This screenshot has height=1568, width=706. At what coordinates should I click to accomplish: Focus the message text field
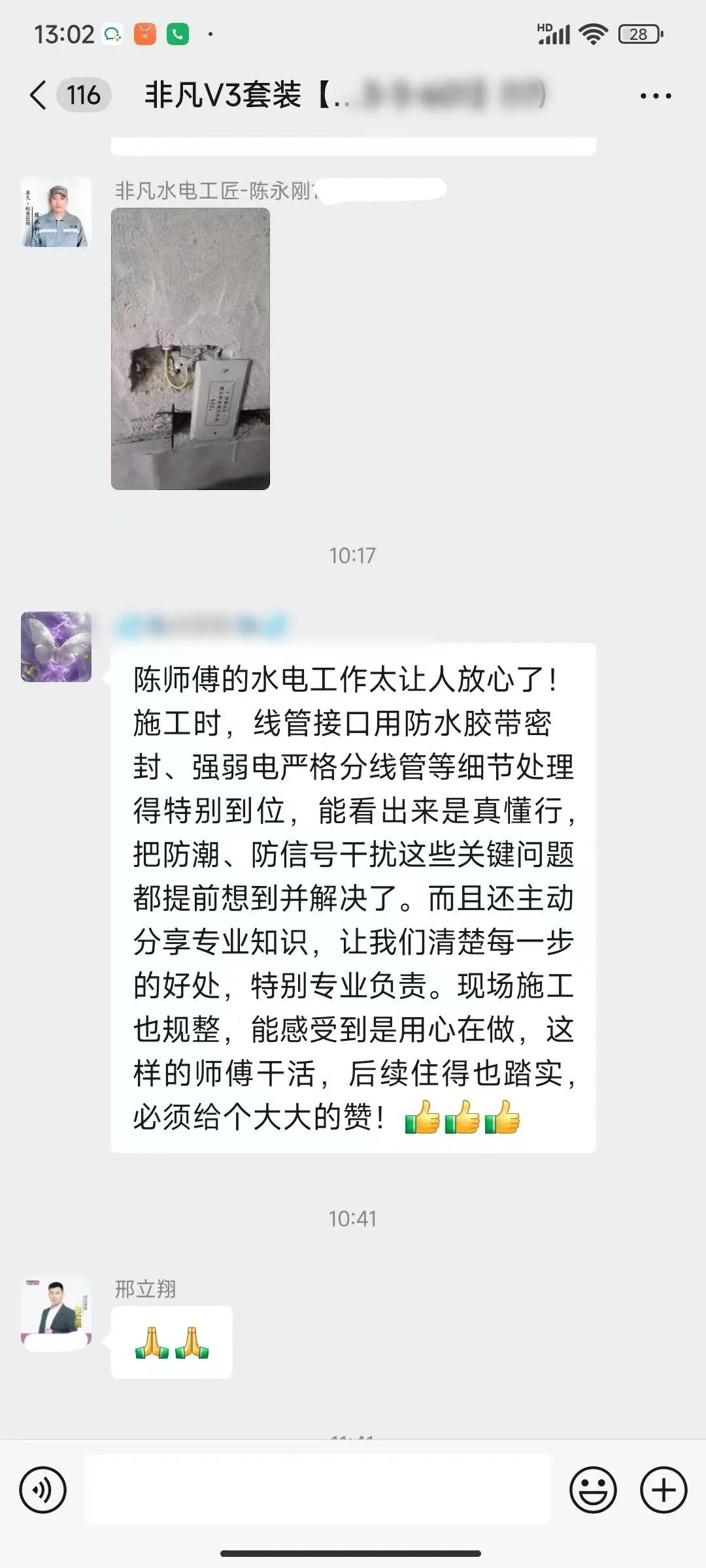coord(318,1490)
